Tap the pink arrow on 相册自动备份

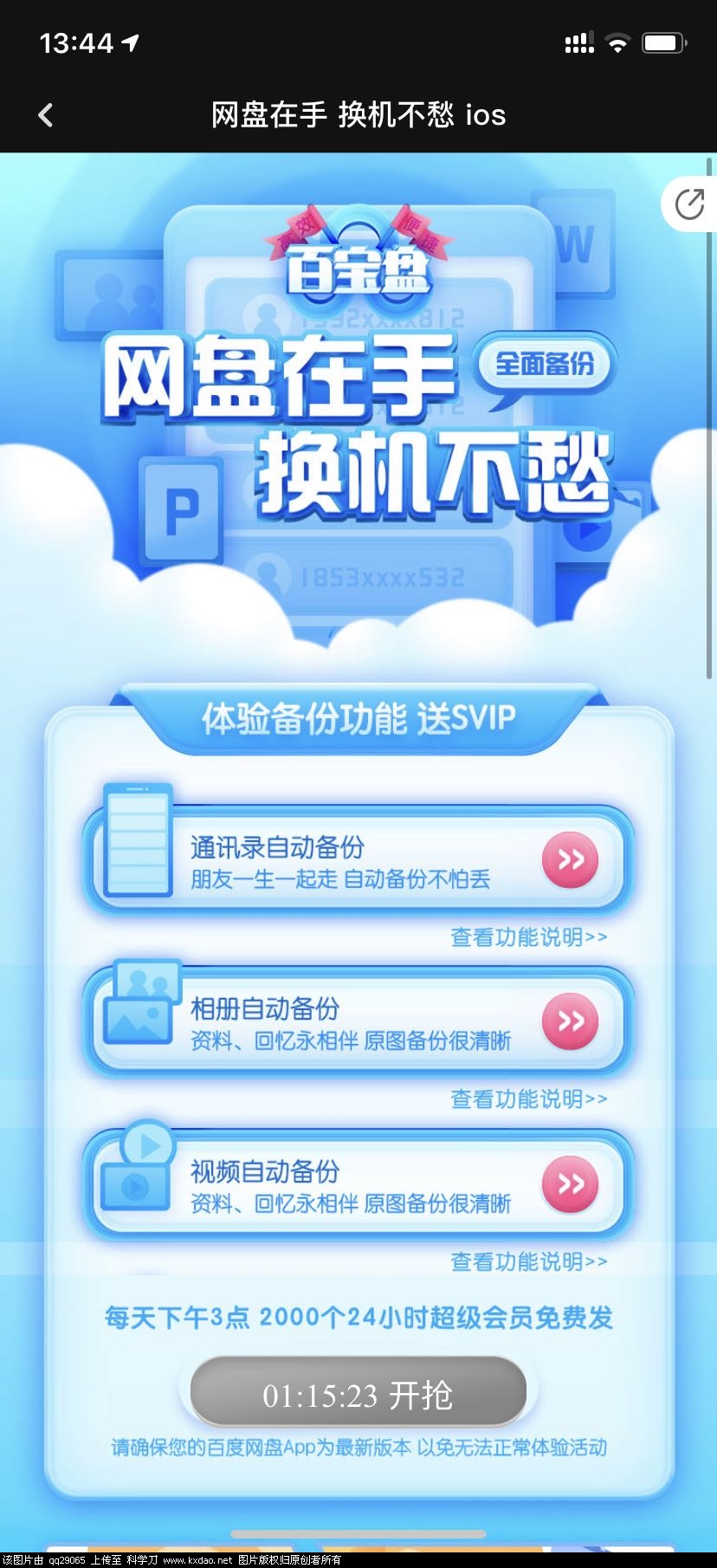pos(570,1020)
